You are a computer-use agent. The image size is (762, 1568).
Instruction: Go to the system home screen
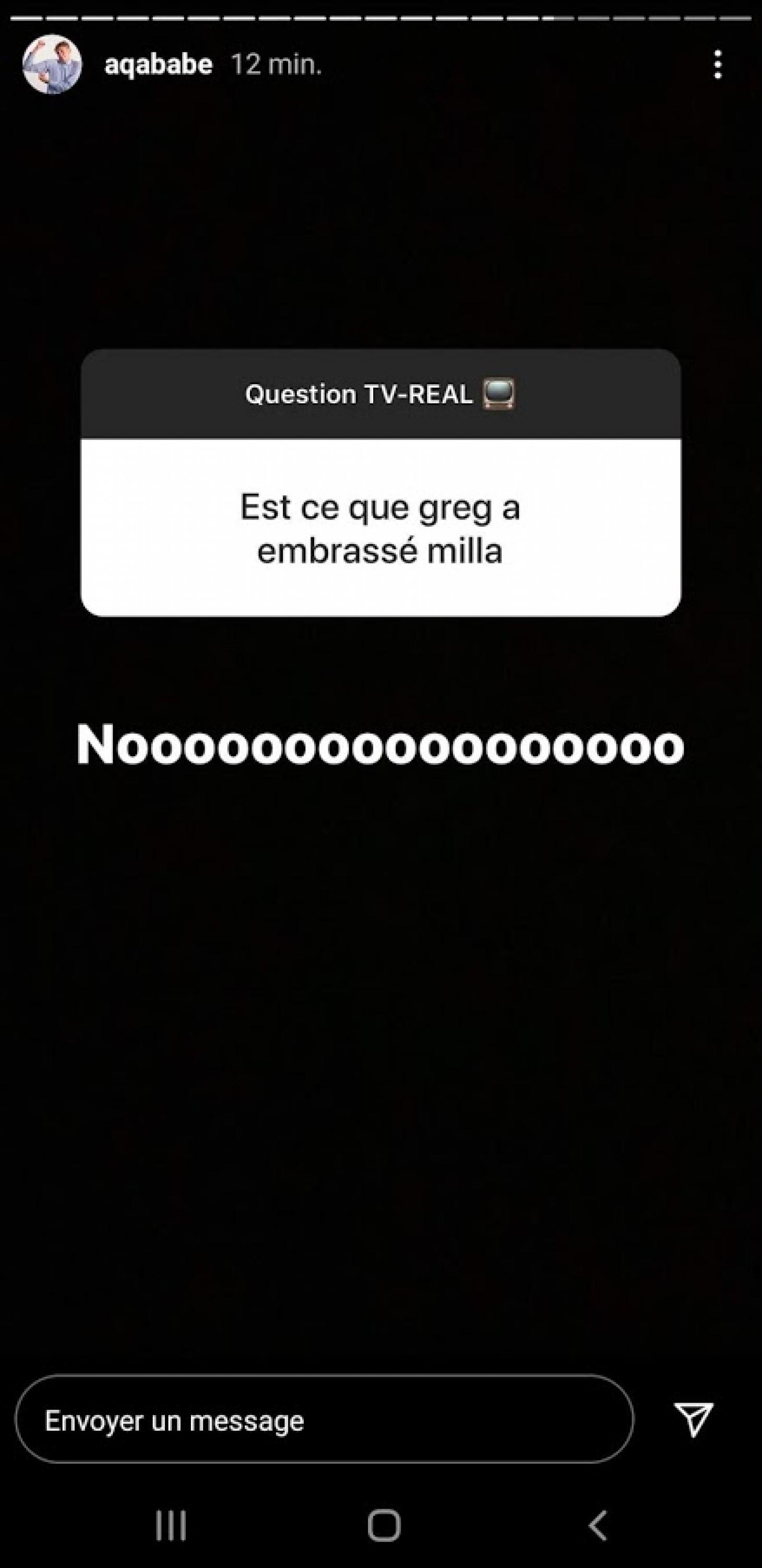click(x=384, y=1525)
